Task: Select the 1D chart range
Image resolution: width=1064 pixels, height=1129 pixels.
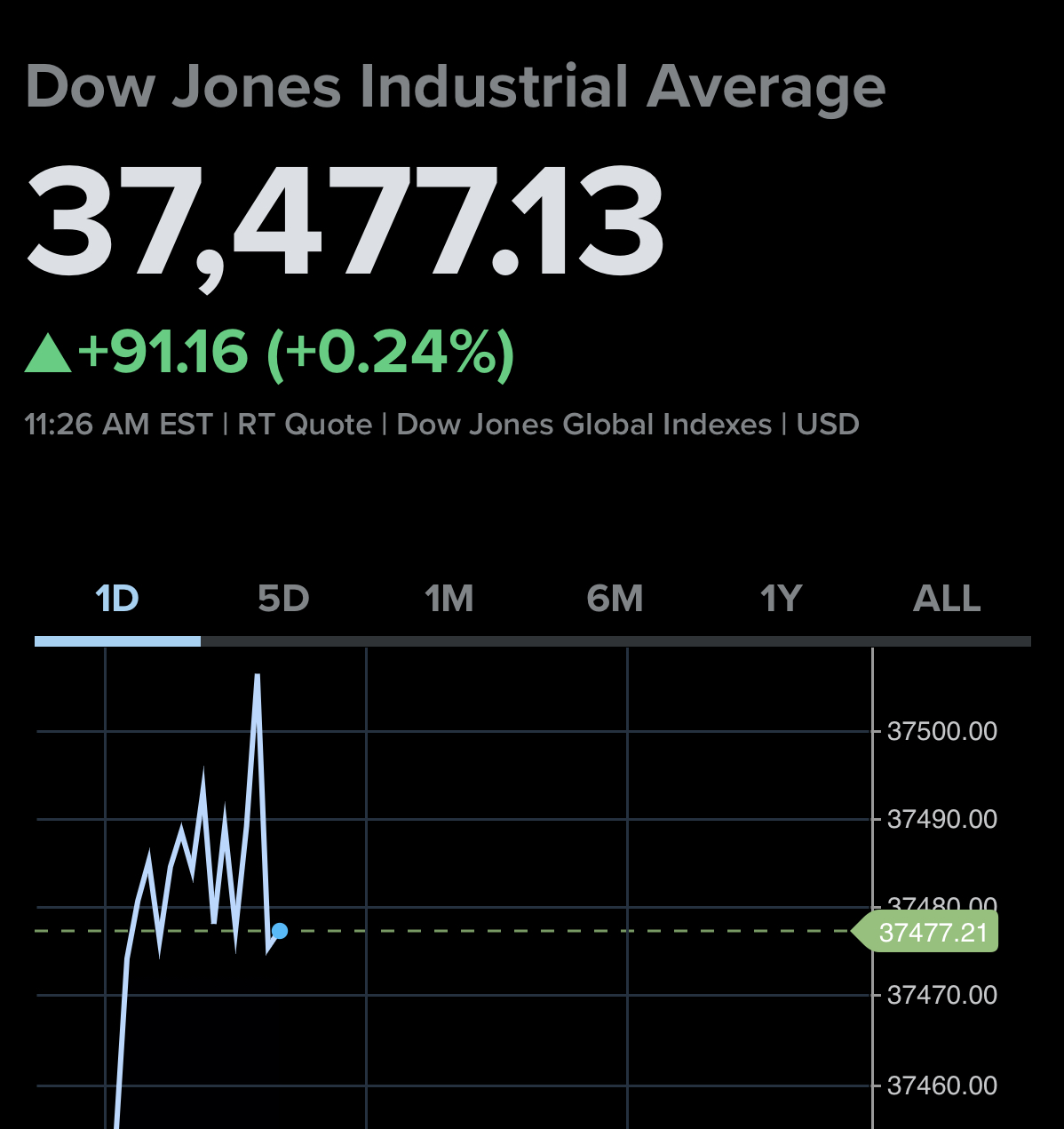Action: point(117,599)
